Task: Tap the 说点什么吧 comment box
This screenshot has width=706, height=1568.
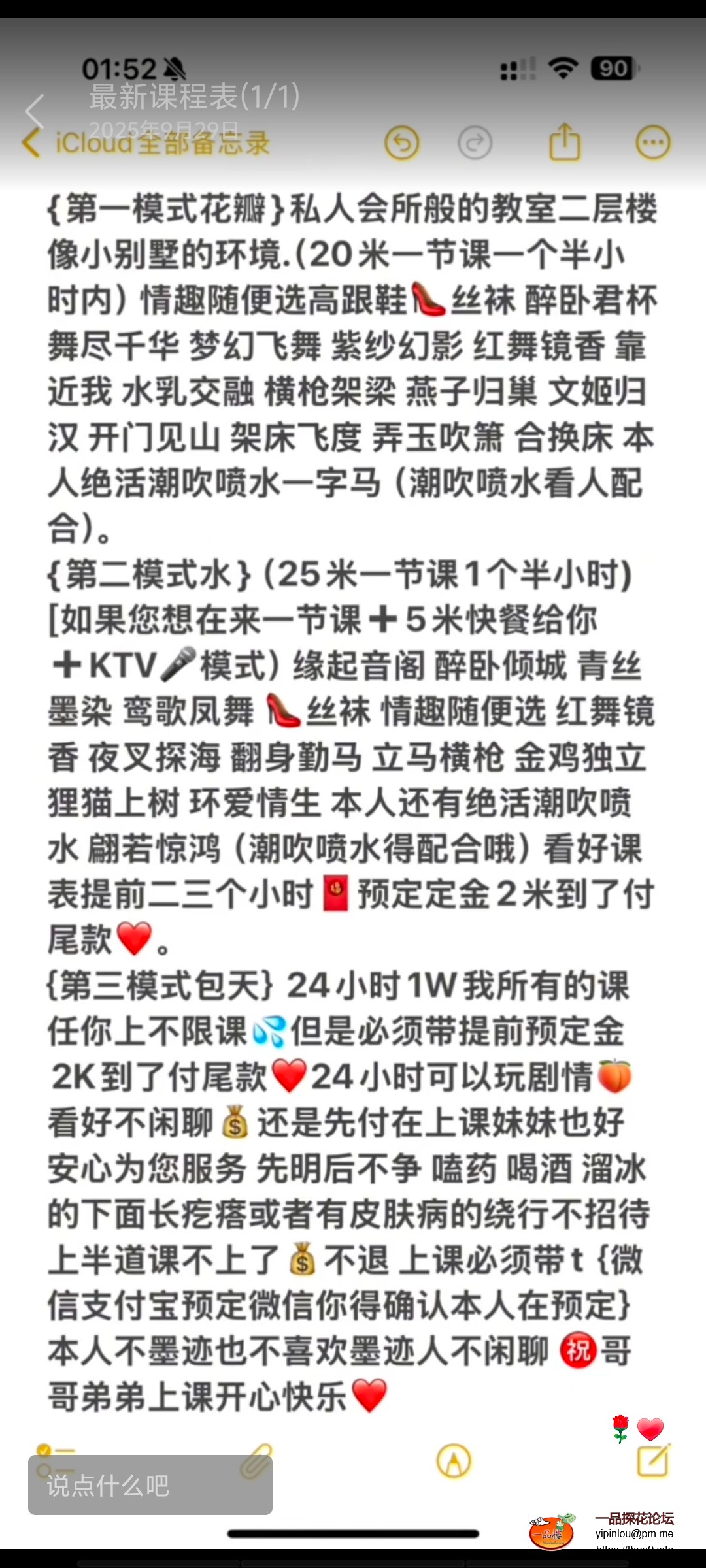Action: tap(150, 1485)
